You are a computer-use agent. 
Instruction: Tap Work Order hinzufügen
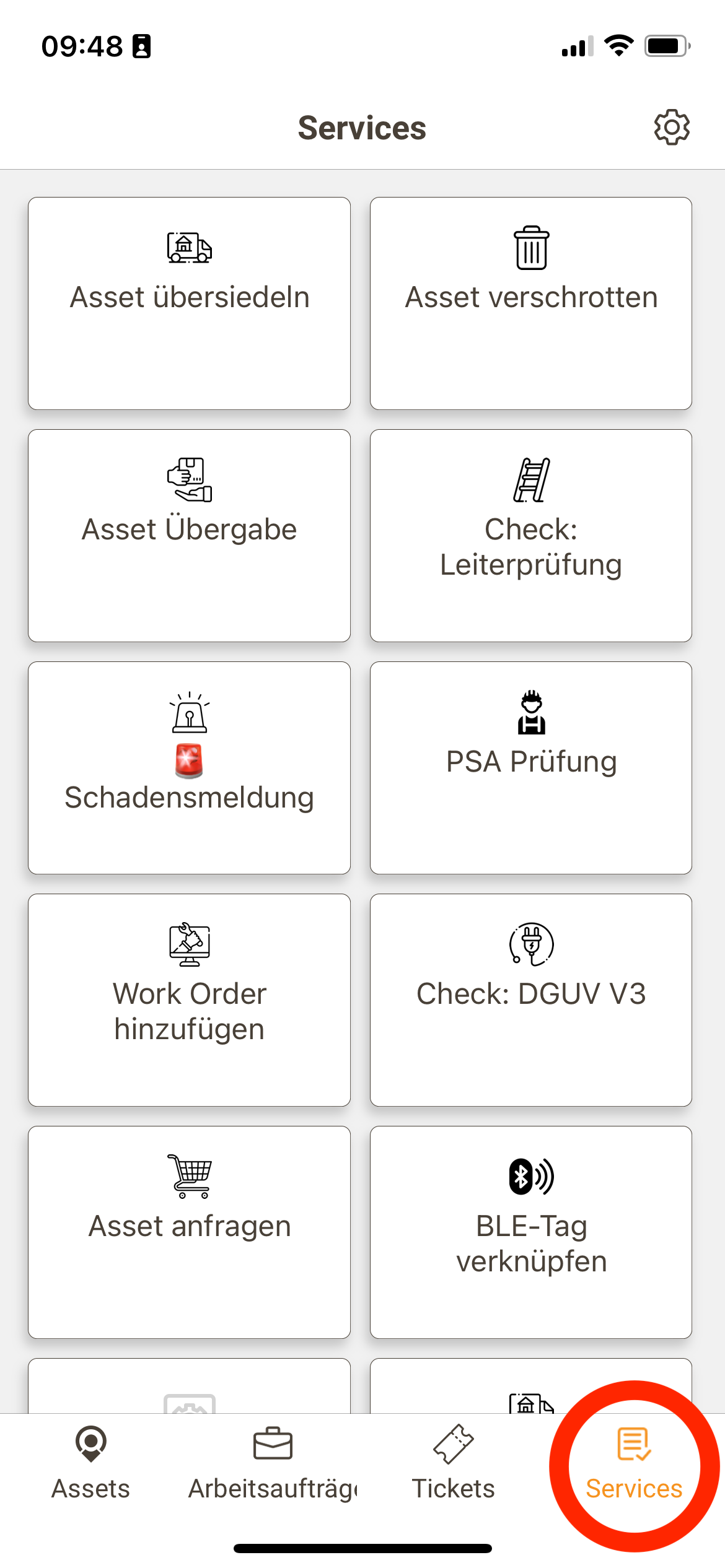coord(189,1000)
